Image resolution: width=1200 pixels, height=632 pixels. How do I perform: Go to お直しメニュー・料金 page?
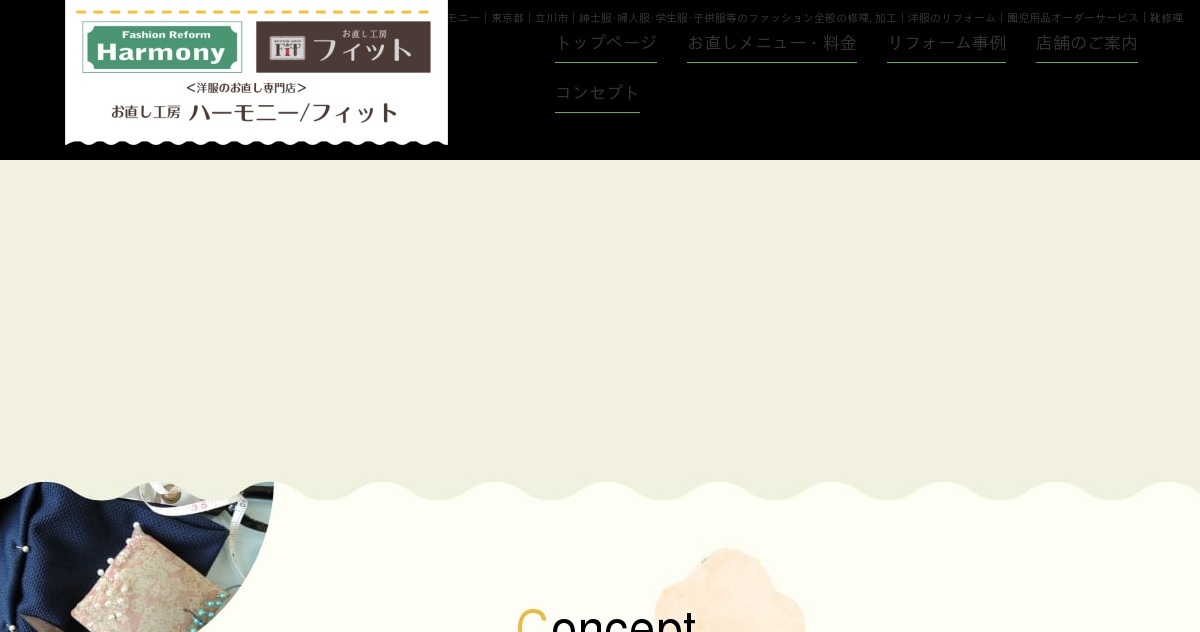[771, 43]
